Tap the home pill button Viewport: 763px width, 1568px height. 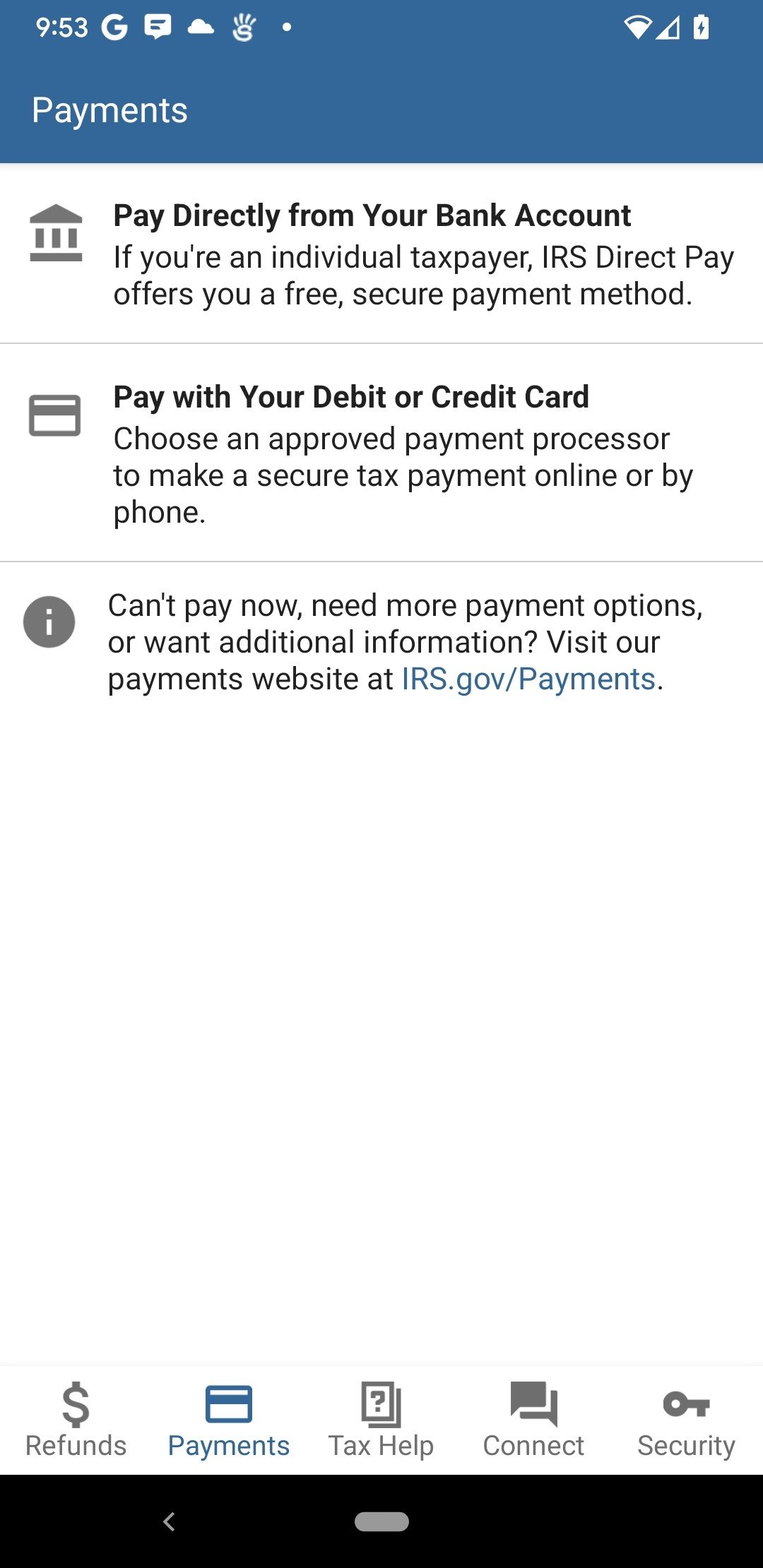click(381, 1521)
